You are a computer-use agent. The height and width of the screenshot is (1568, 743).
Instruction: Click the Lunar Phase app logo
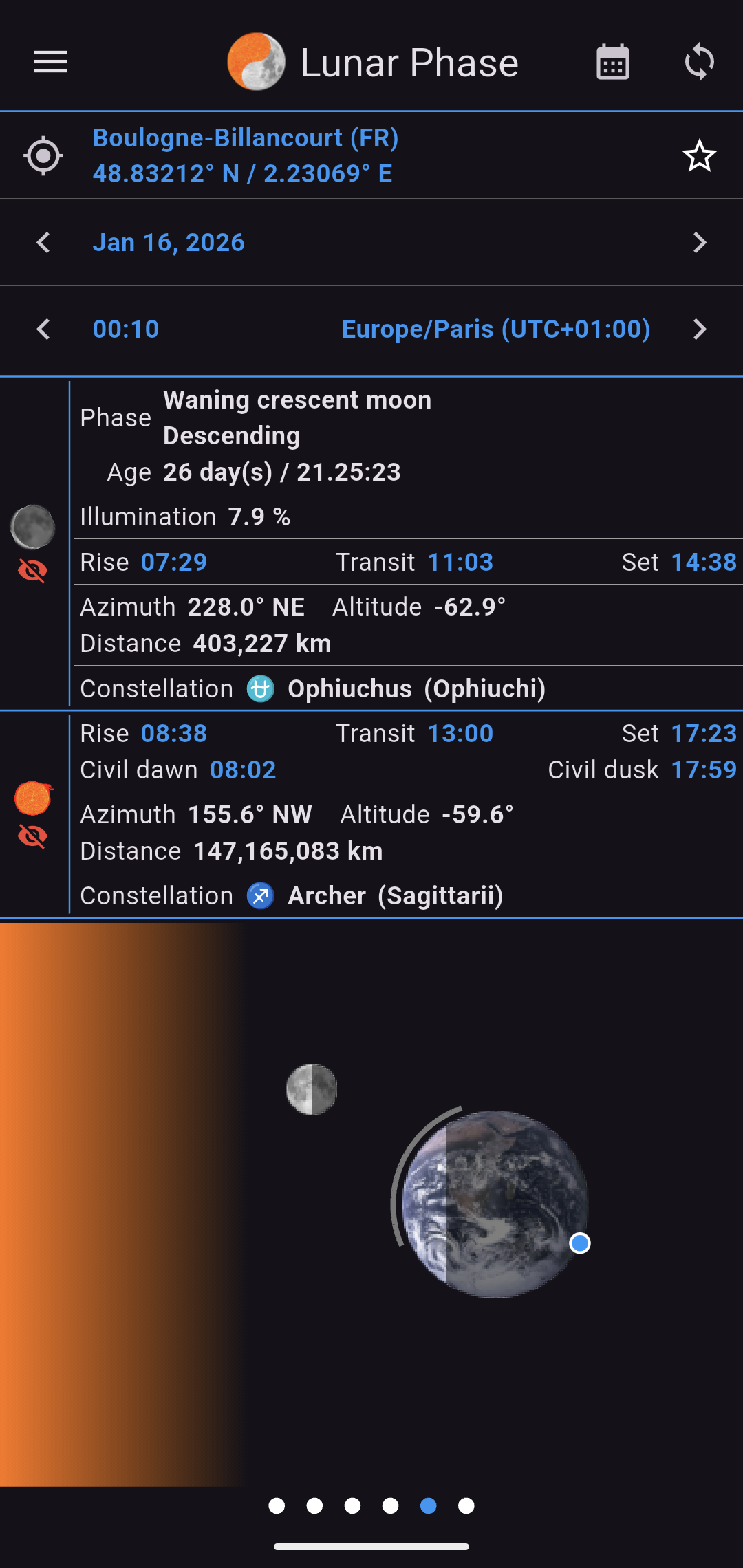(x=255, y=61)
